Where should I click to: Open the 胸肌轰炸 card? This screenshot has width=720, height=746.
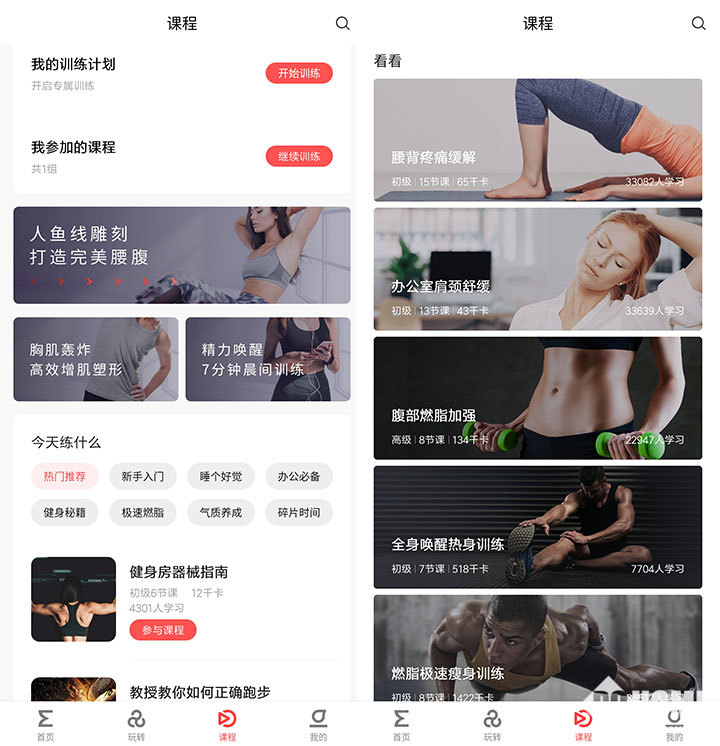click(x=95, y=359)
